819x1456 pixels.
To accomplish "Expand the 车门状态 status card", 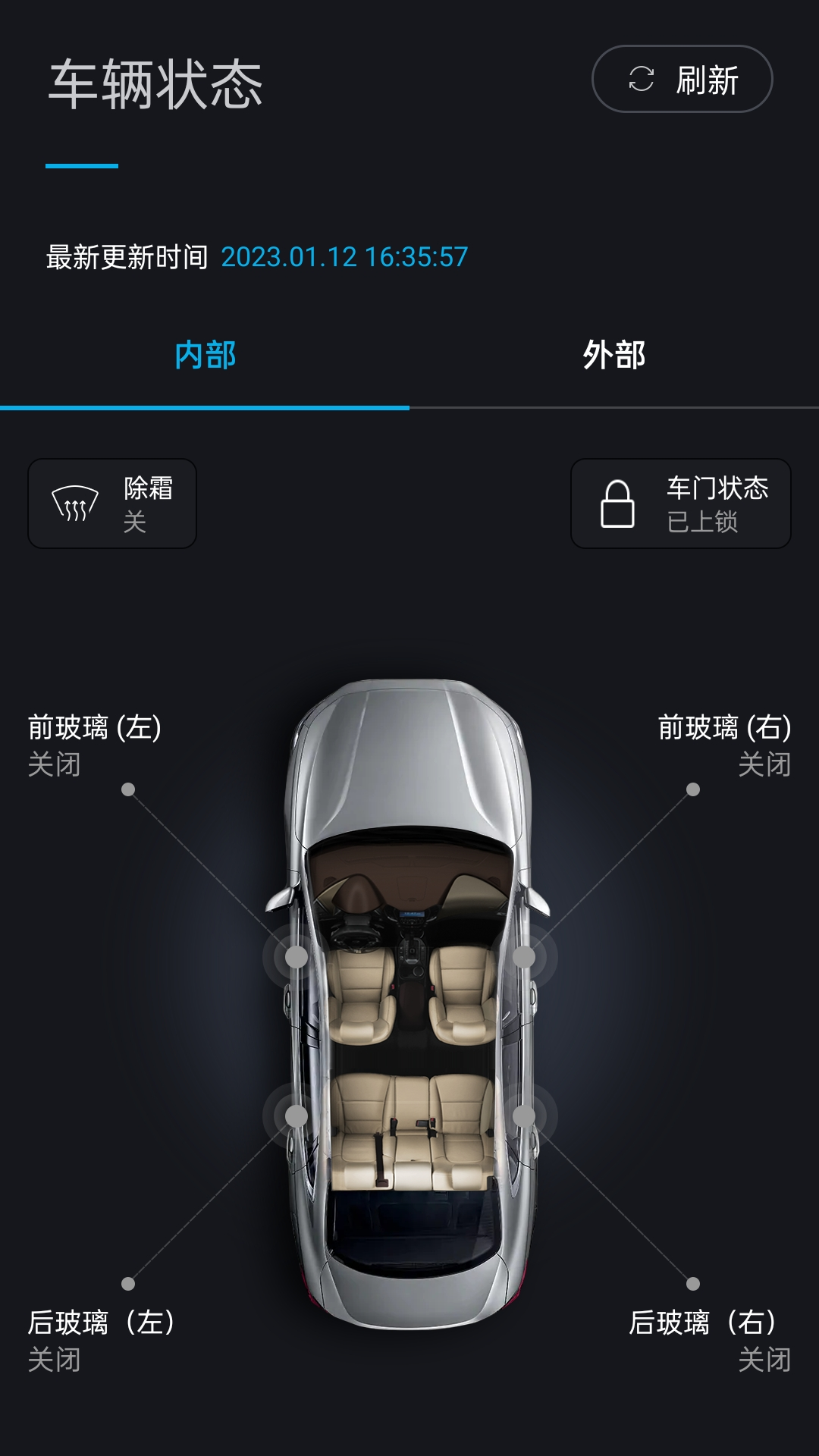I will point(680,503).
